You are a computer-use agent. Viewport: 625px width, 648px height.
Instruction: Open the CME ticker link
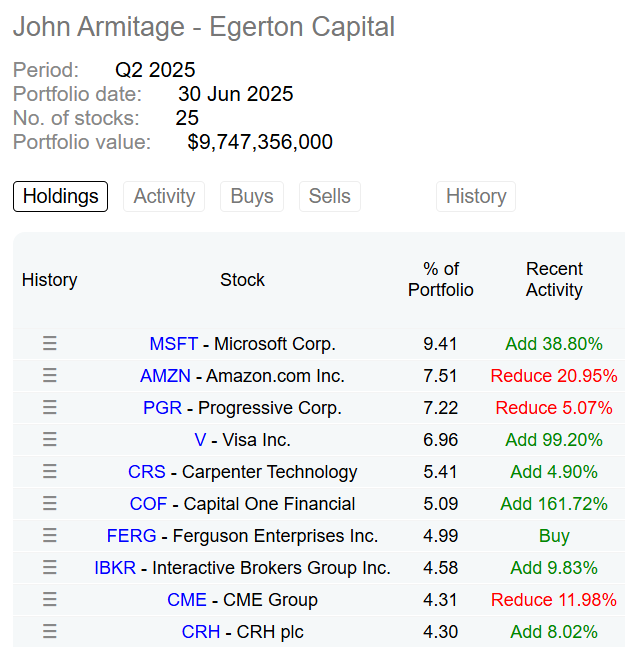(187, 600)
